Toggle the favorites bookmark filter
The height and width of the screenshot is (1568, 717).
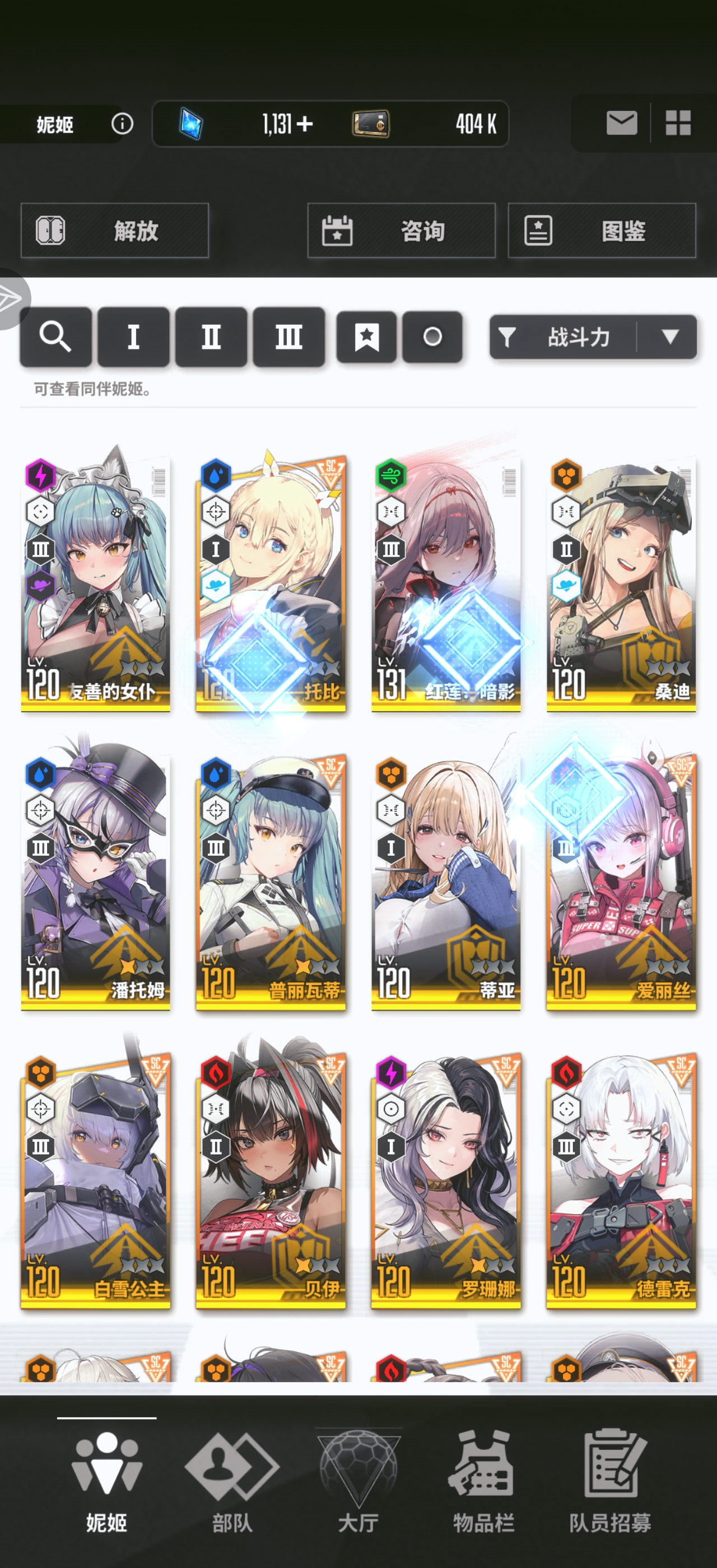tap(366, 337)
